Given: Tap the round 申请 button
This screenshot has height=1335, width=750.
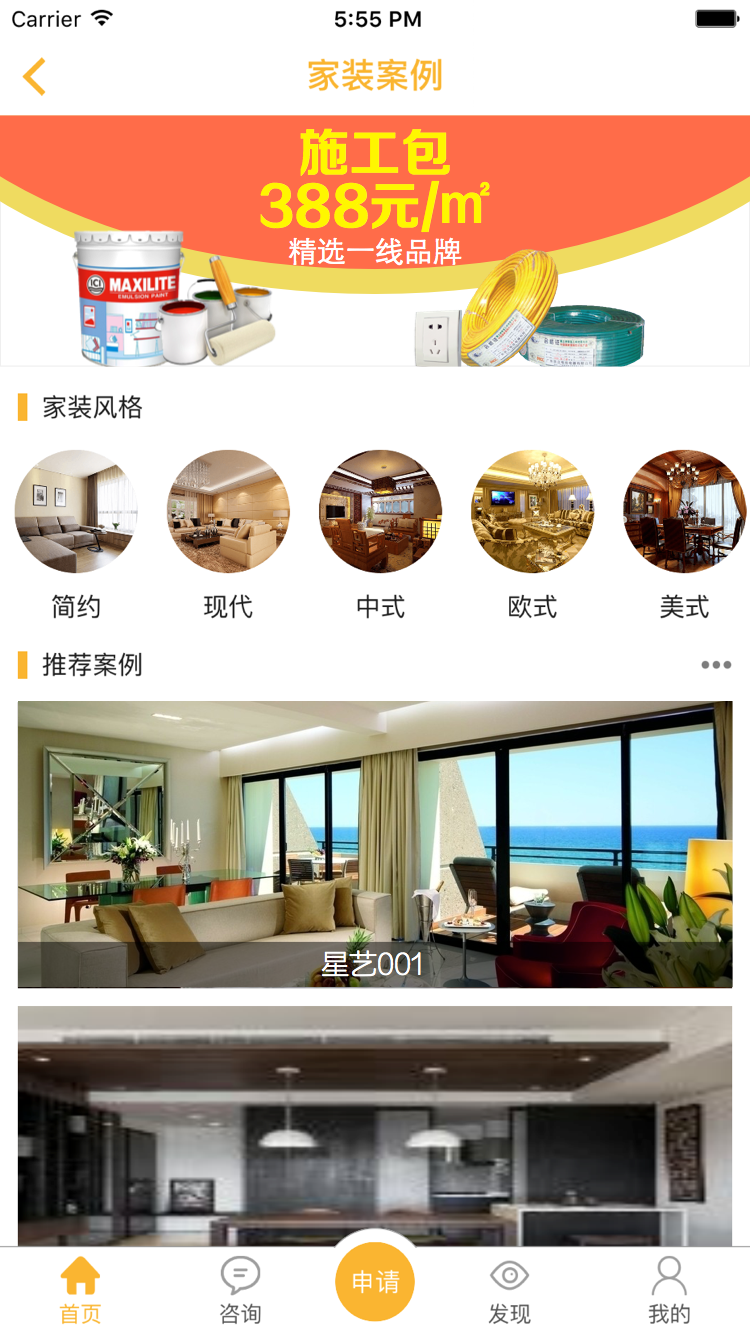Looking at the screenshot, I should click(x=375, y=1281).
